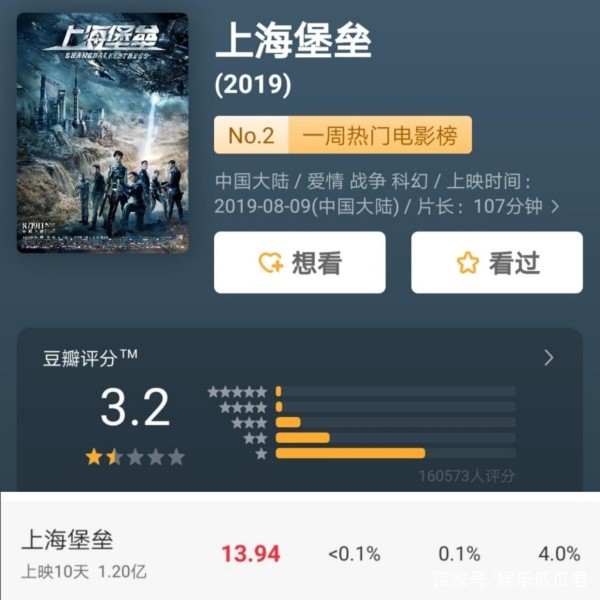Image resolution: width=600 pixels, height=600 pixels.
Task: Open the 上海堡垒 movie poster
Action: [x=102, y=133]
